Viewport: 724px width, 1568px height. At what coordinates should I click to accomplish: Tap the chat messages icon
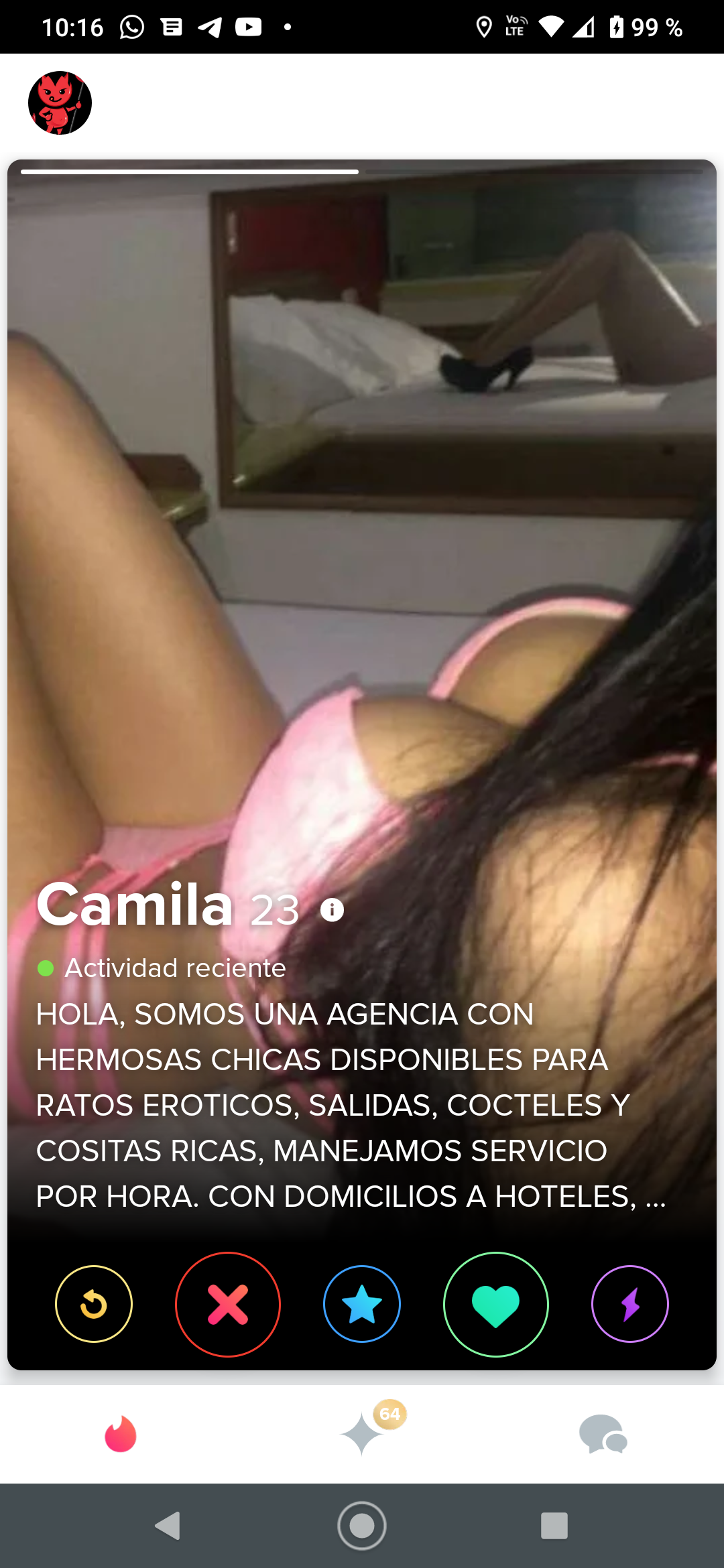click(603, 1435)
